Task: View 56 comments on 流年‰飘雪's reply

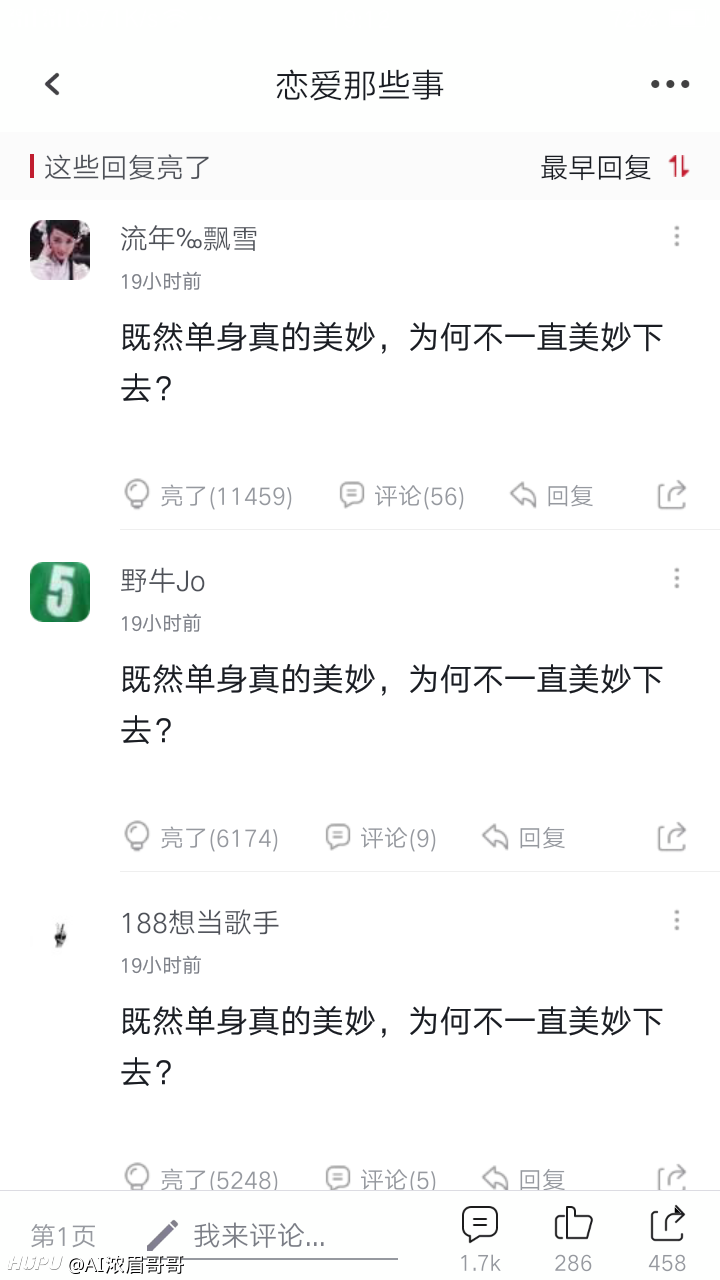Action: (402, 495)
